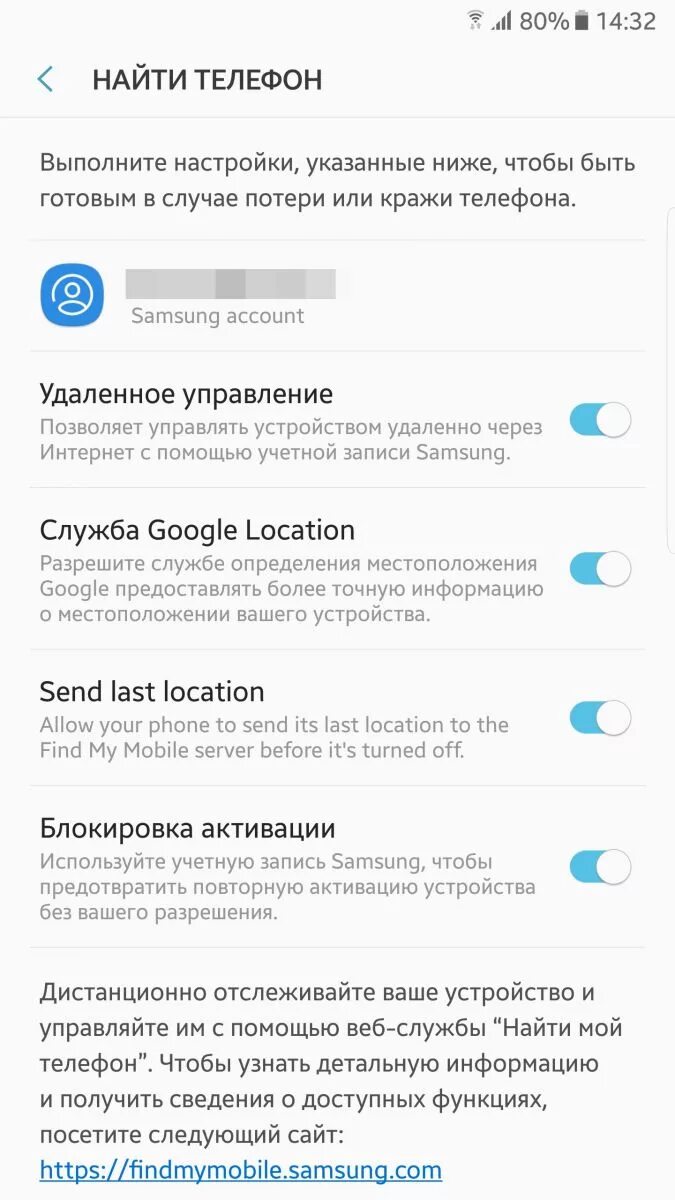Disable Служба Google Location switch
Viewport: 675px width, 1200px height.
pyautogui.click(x=600, y=569)
